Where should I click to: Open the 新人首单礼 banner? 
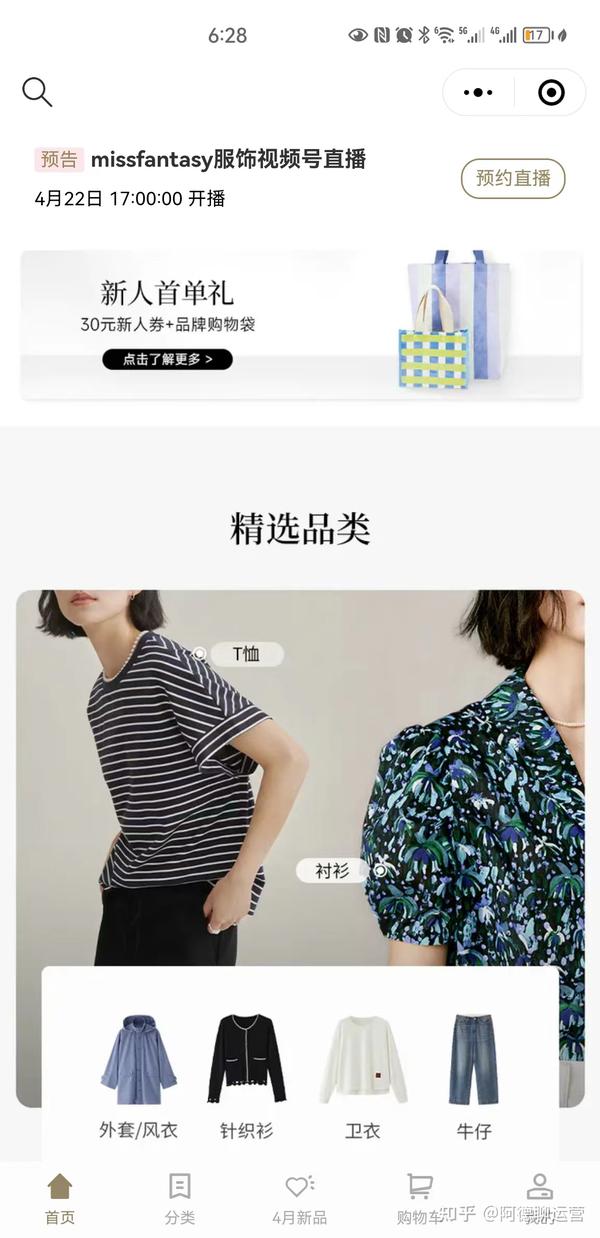coord(301,325)
